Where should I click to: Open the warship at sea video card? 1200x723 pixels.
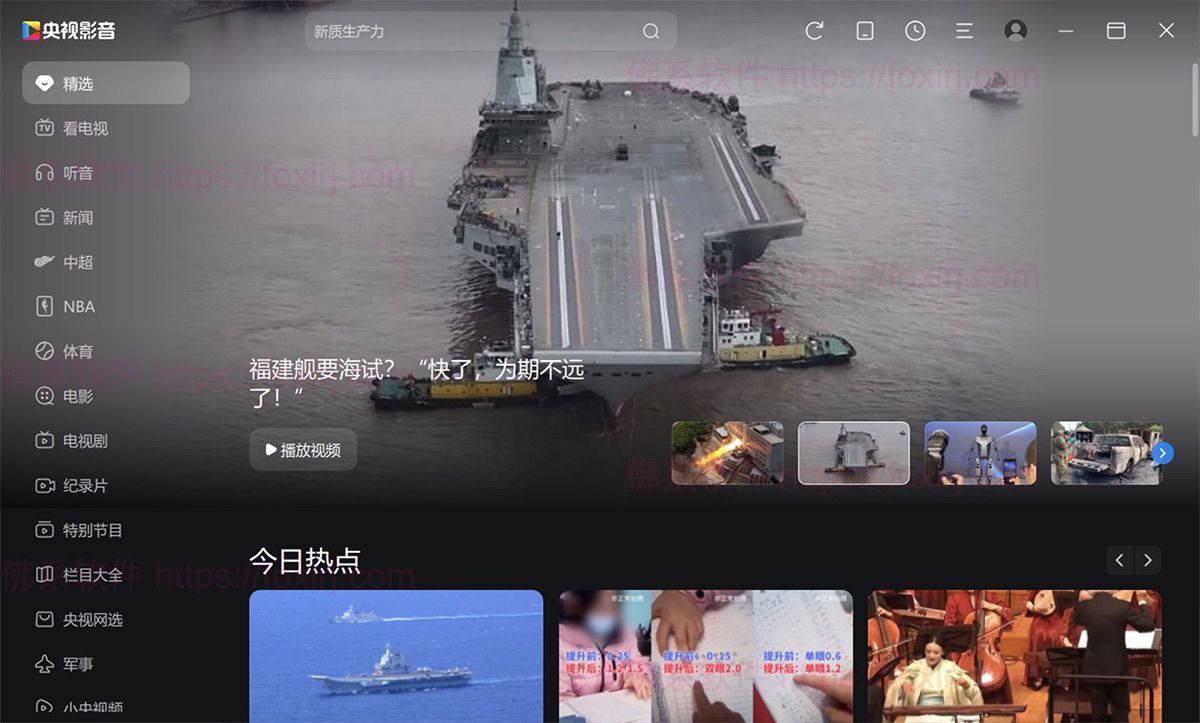point(396,656)
